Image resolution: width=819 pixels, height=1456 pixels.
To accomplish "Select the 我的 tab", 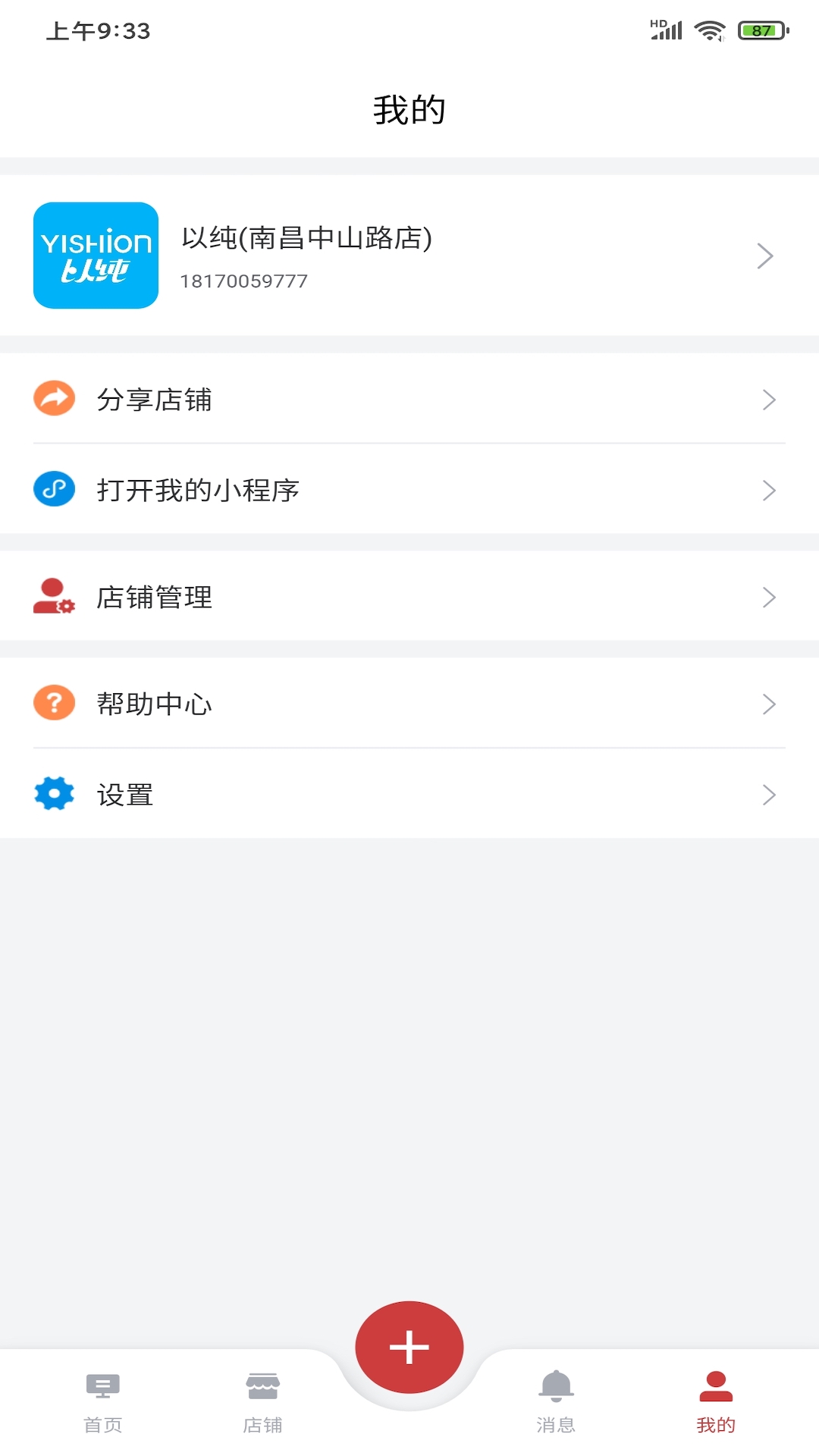I will (716, 1403).
